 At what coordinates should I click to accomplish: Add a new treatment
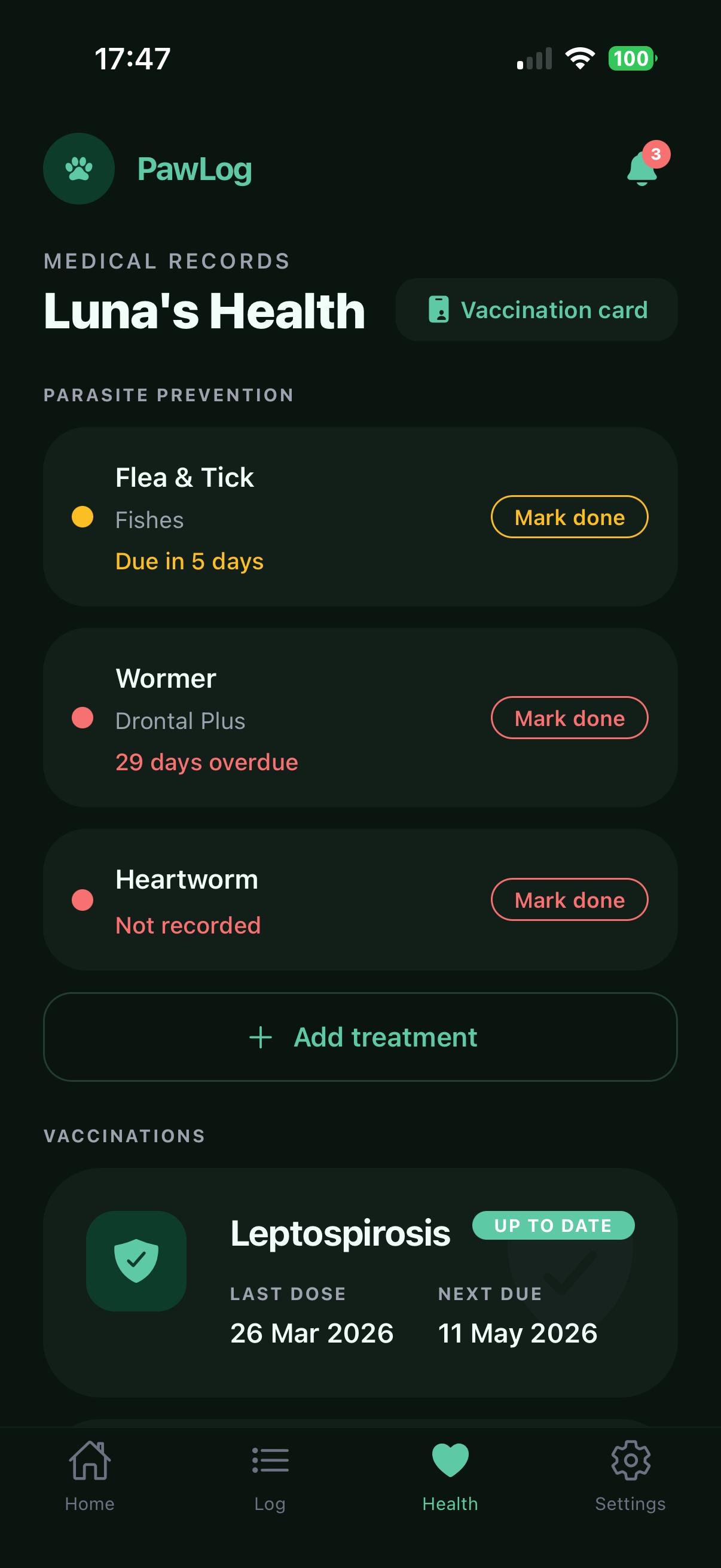click(360, 1036)
